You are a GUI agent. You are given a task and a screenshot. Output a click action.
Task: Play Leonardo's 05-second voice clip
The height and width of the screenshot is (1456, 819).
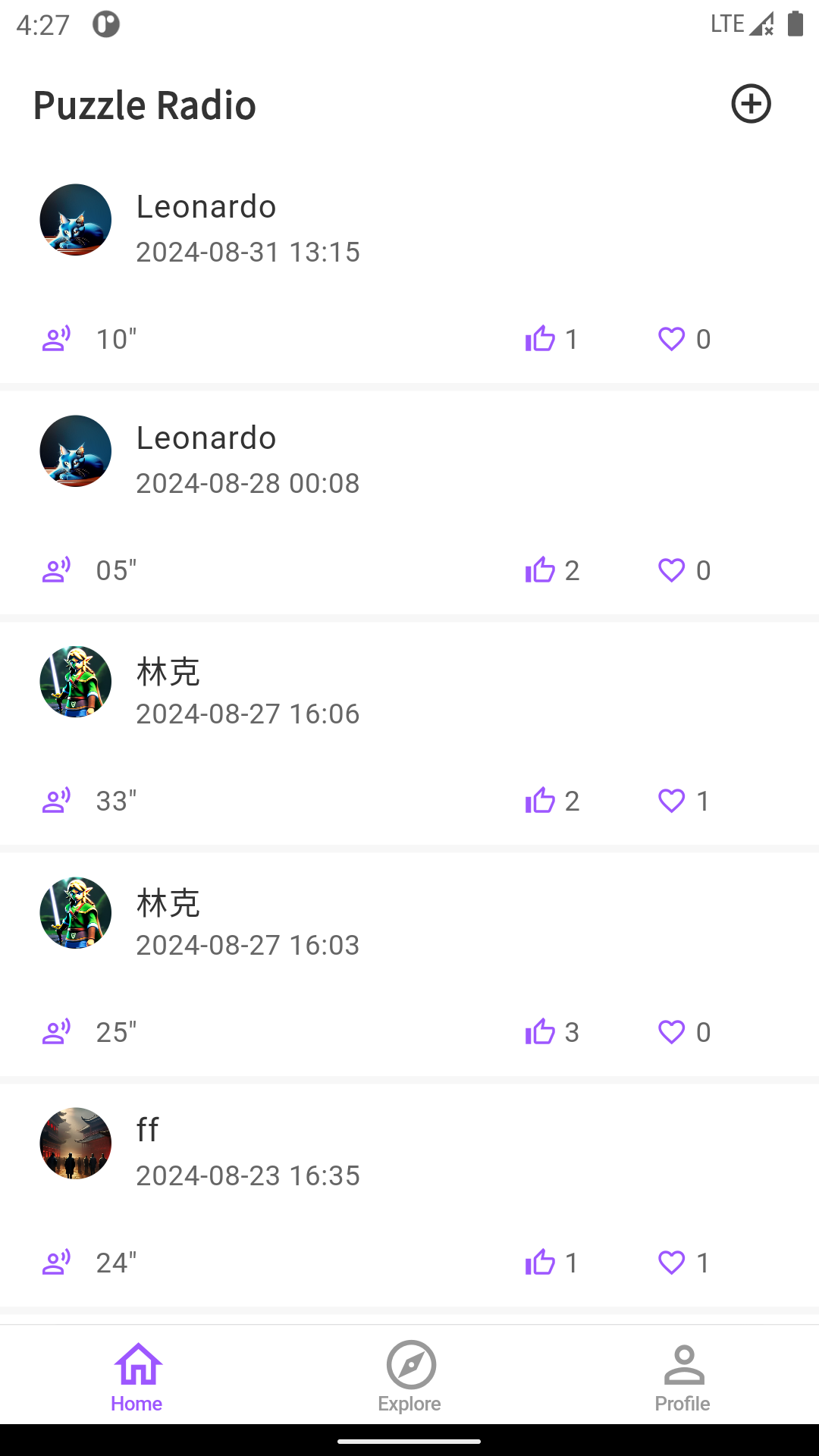pyautogui.click(x=57, y=570)
